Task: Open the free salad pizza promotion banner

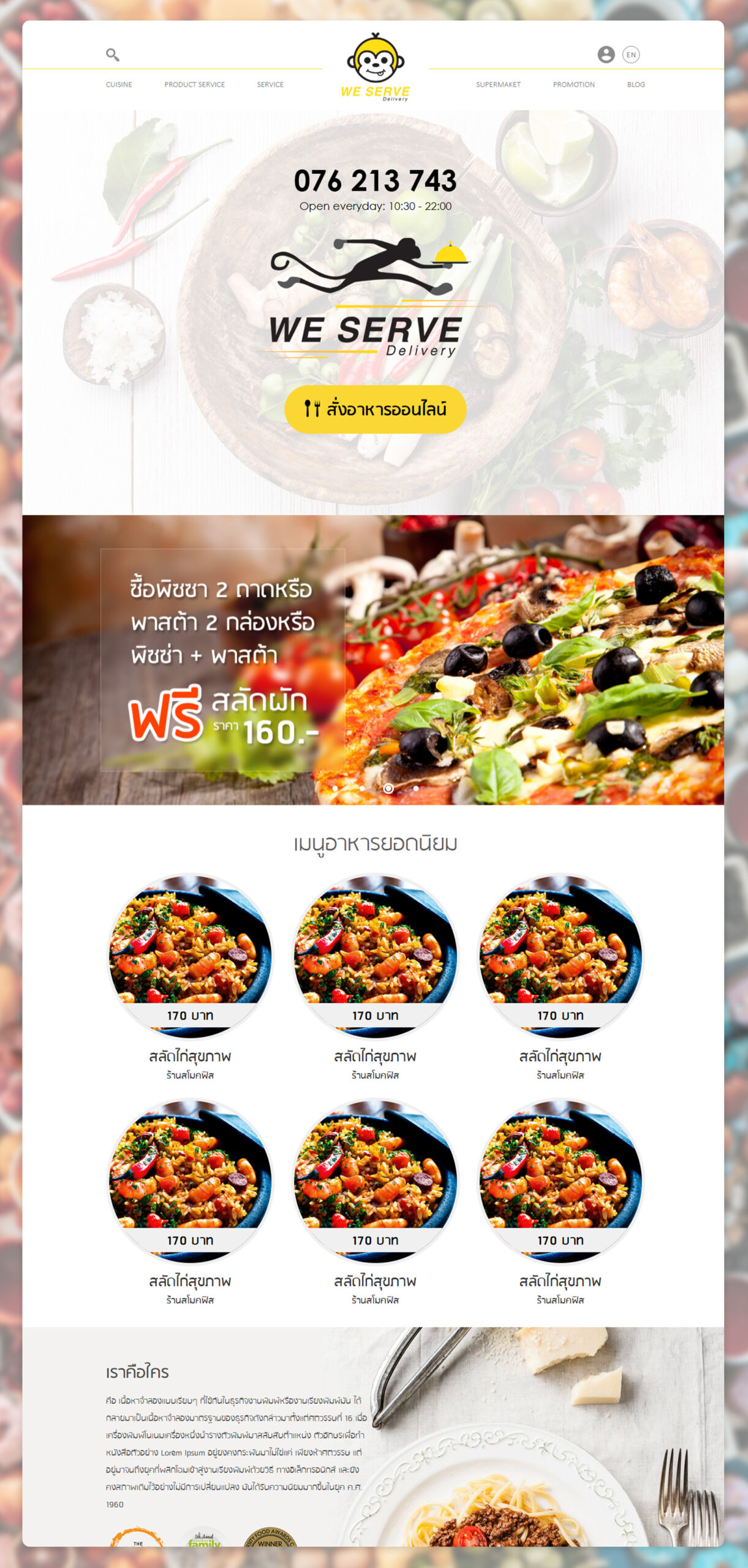Action: coord(373,660)
